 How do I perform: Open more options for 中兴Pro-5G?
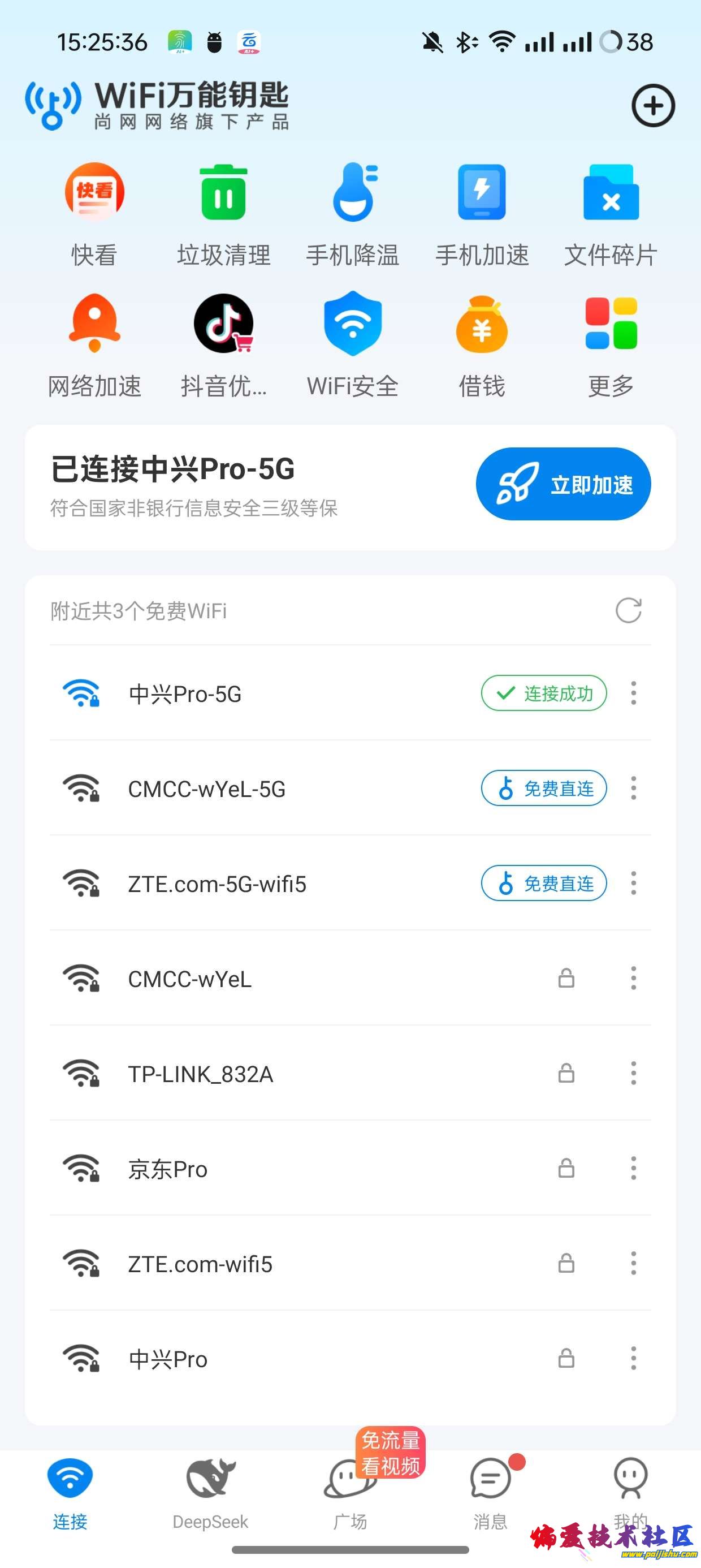[x=634, y=693]
